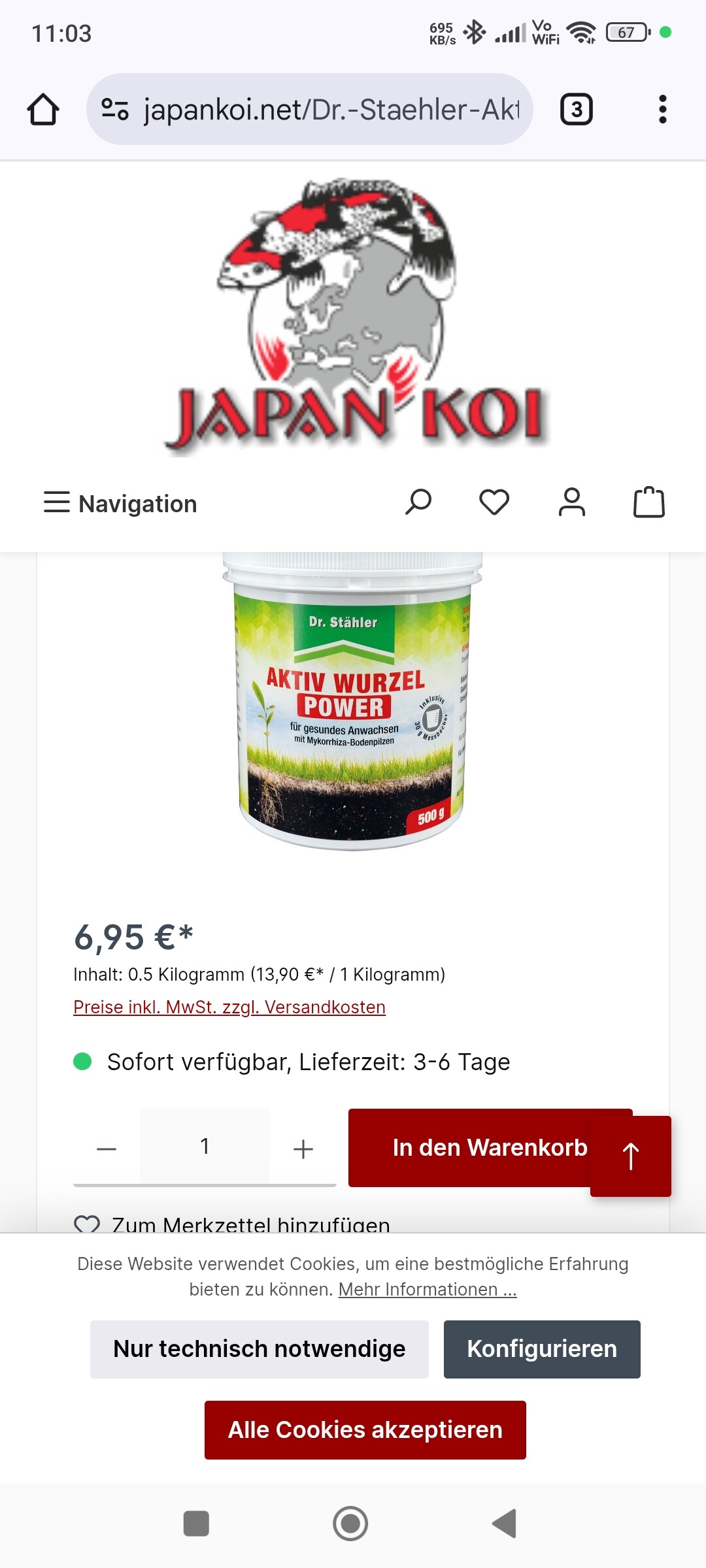Image resolution: width=706 pixels, height=1568 pixels.
Task: Open the shop search magnifier
Action: tap(418, 502)
